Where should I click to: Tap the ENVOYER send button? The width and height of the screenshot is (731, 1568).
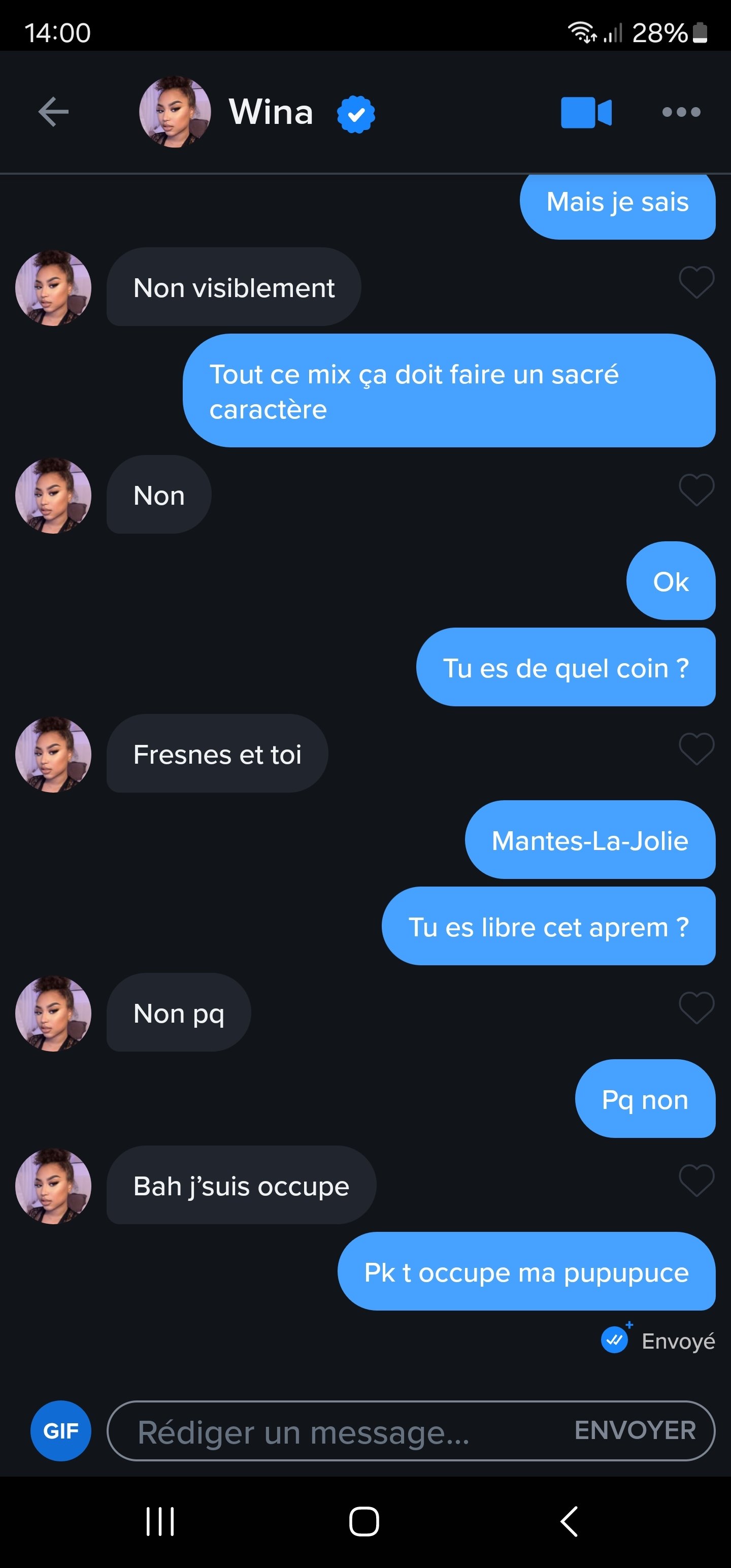(635, 1430)
